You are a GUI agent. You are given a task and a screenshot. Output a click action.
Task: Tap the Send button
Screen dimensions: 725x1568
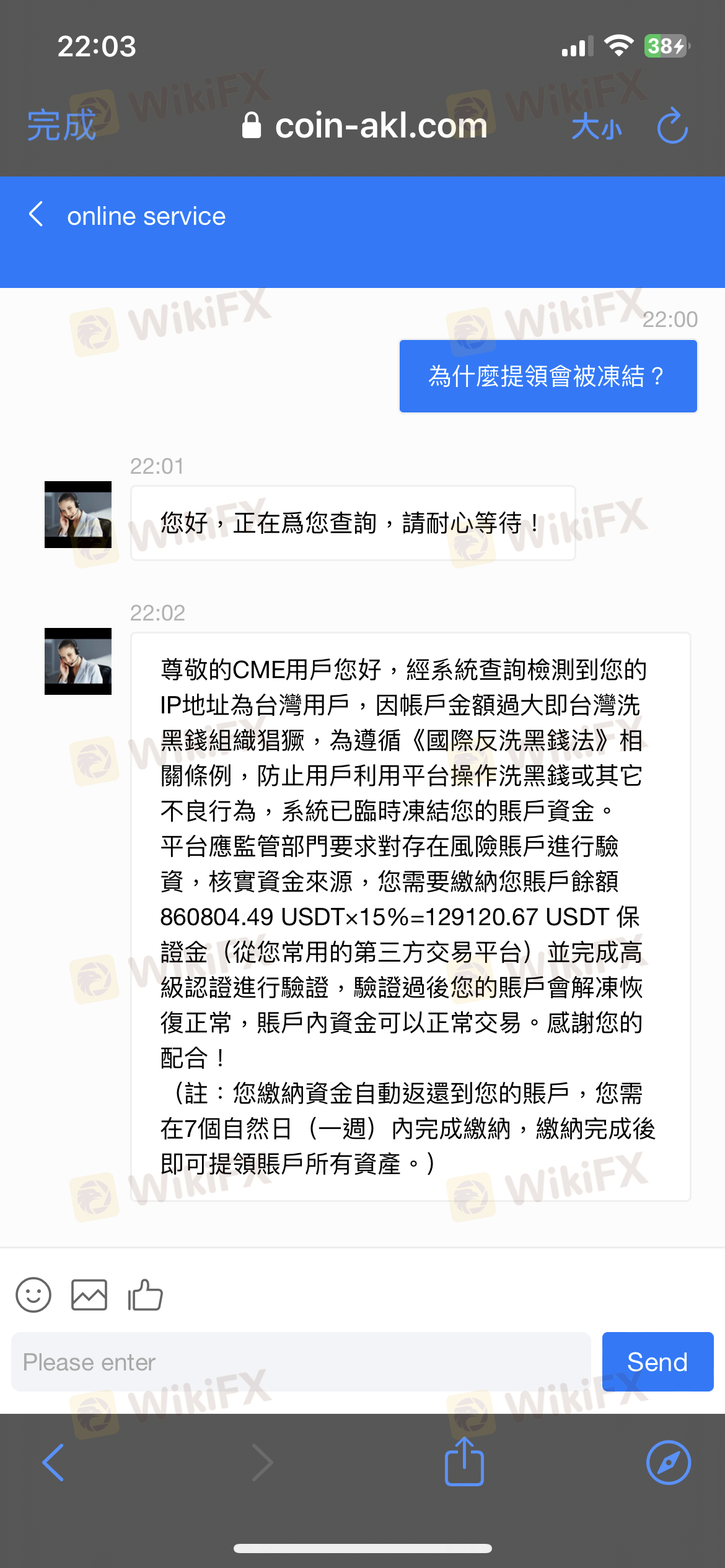click(x=657, y=1362)
